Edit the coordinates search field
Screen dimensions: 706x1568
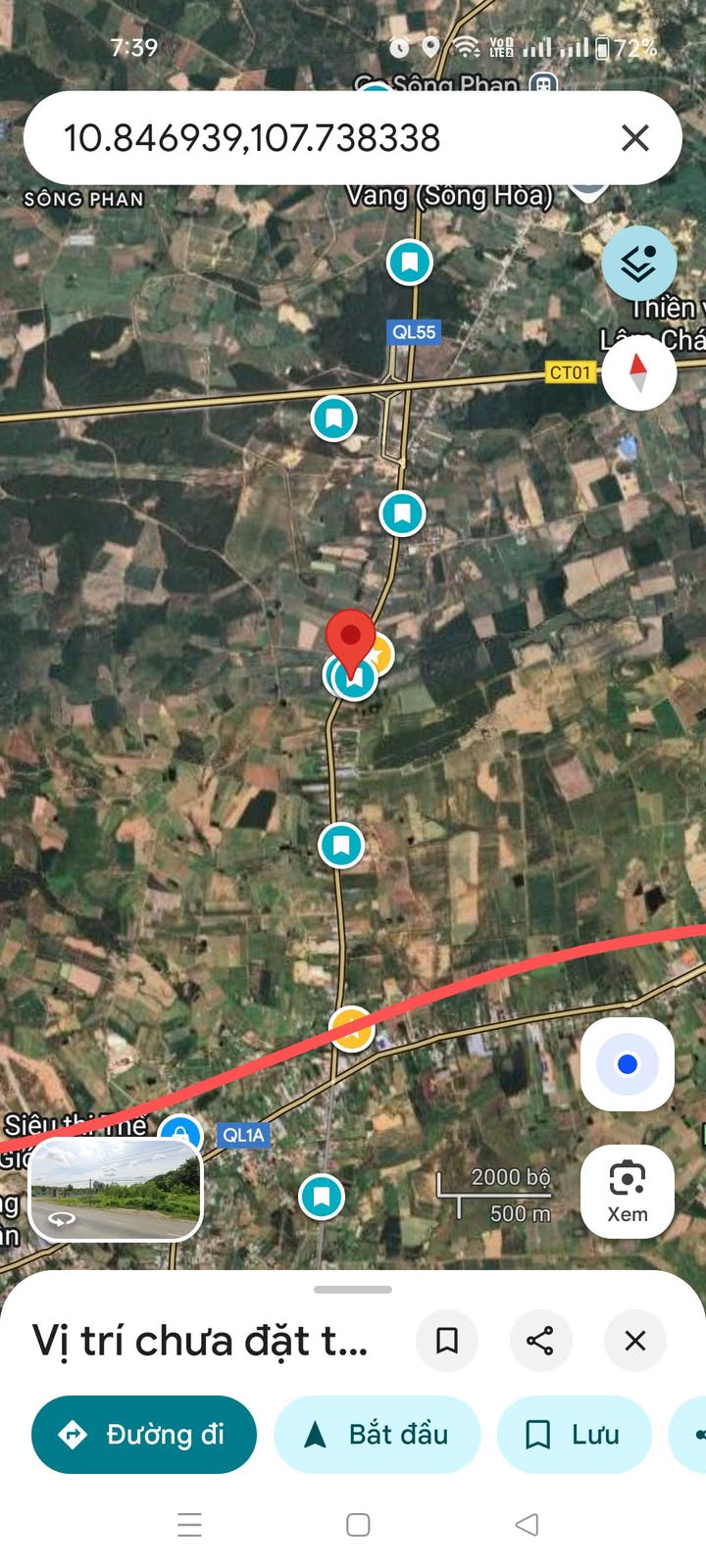coord(294,138)
